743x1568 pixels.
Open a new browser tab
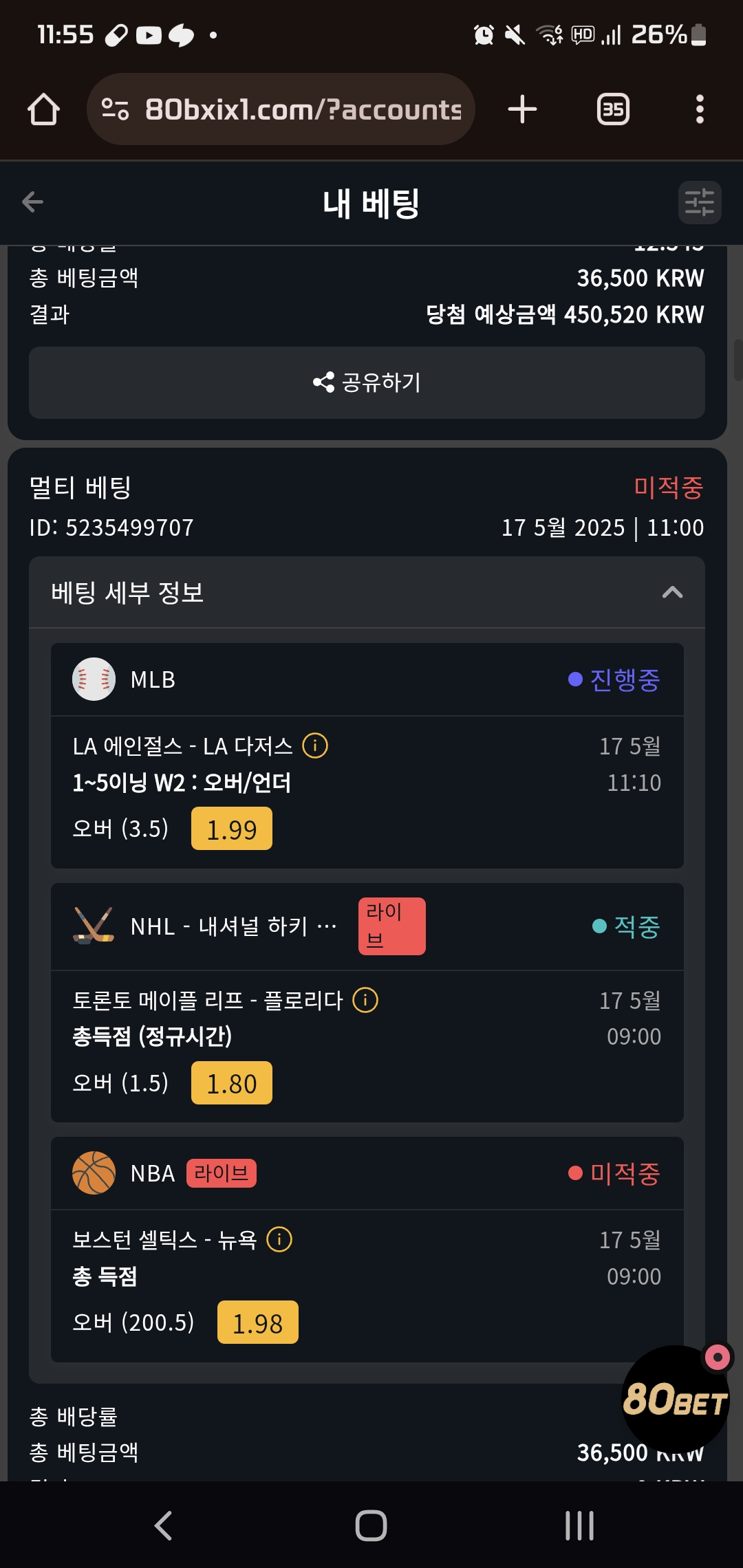click(x=522, y=110)
